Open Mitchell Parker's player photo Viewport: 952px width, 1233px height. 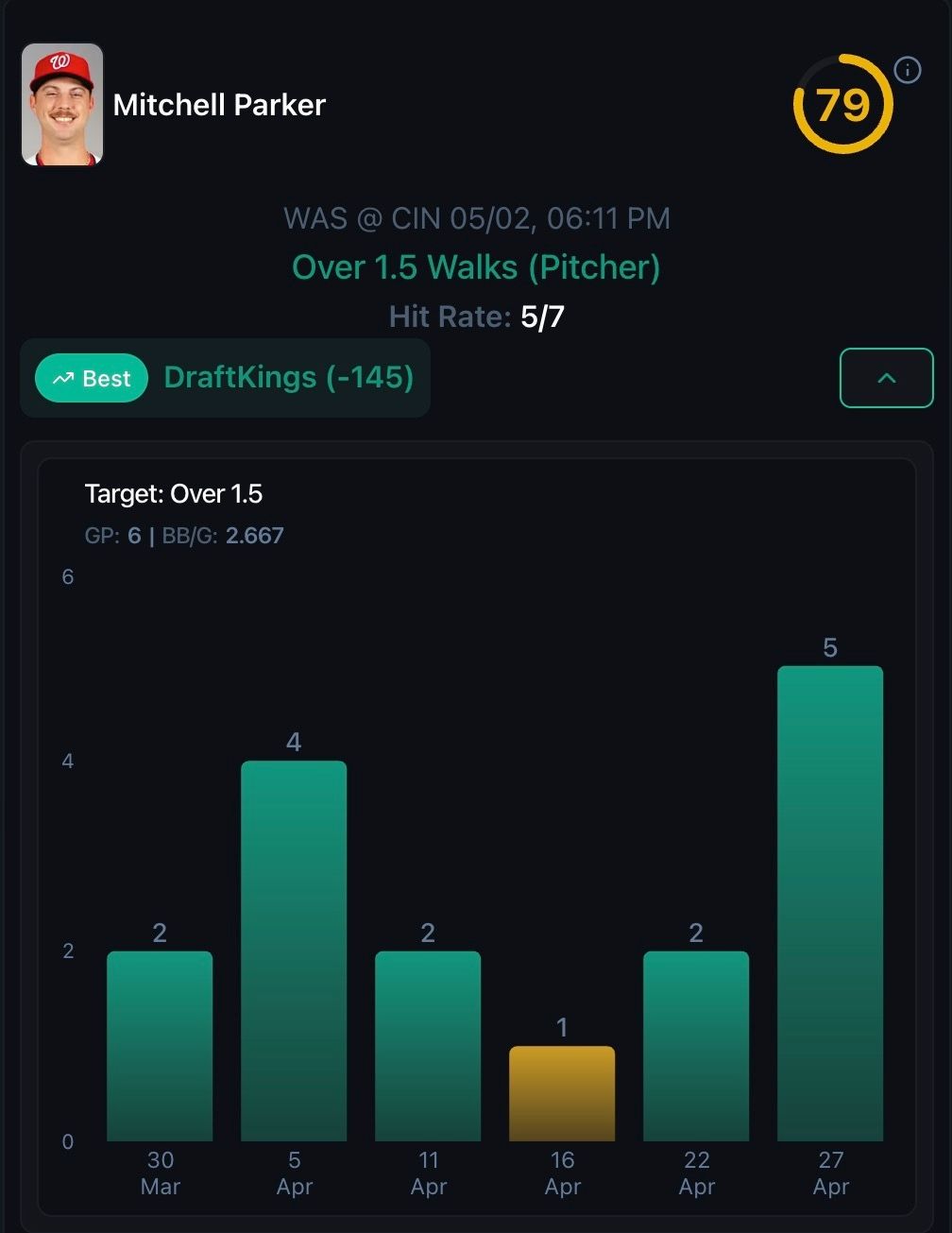[x=62, y=104]
